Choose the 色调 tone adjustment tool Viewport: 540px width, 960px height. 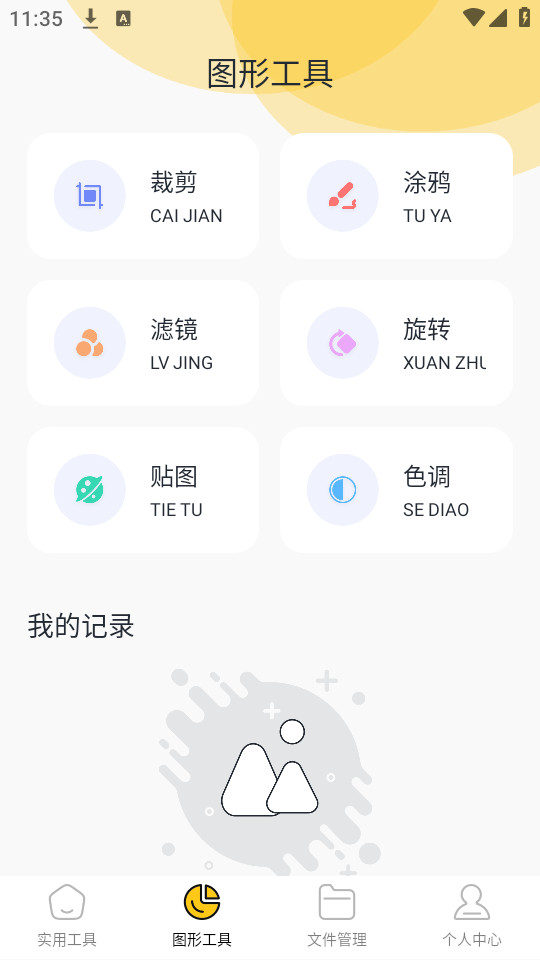point(396,490)
